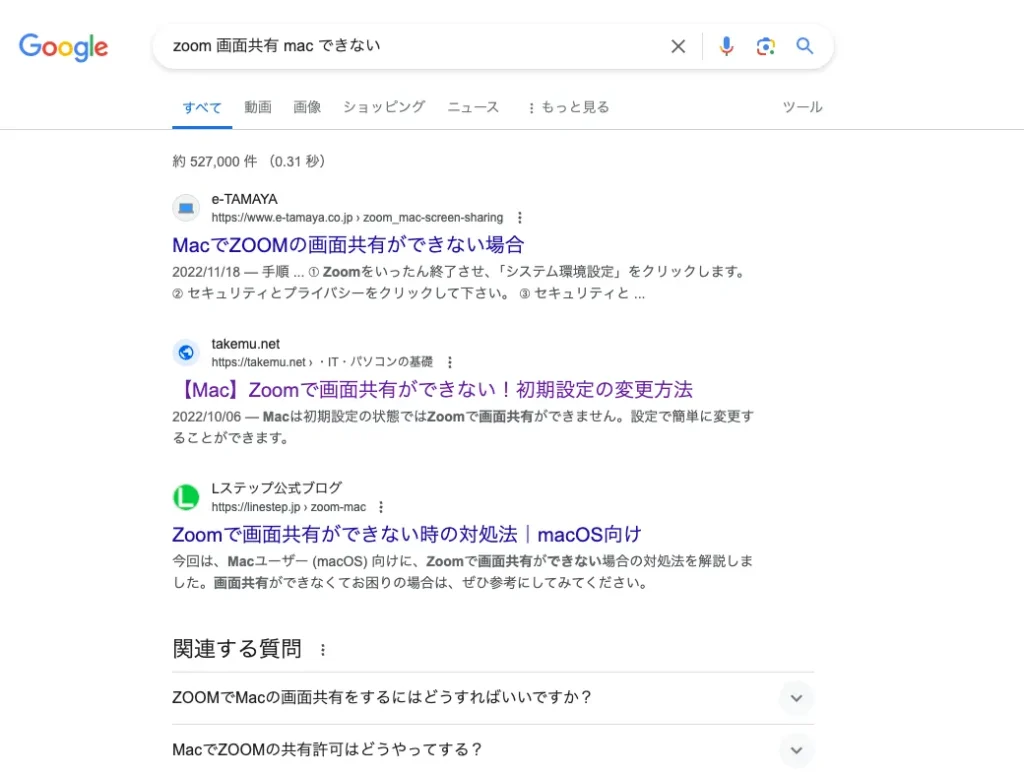Screen dimensions: 1024x775
Task: Expand the question MacでZOOMの共有許可はどうやってする
Action: click(796, 749)
